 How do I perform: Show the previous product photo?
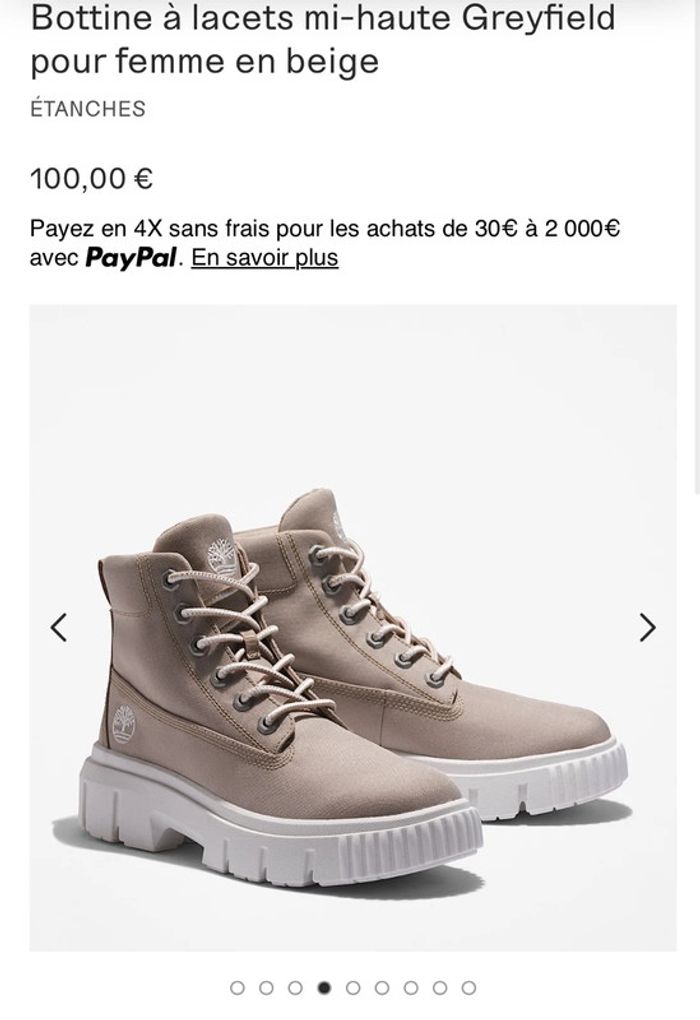pyautogui.click(x=59, y=627)
